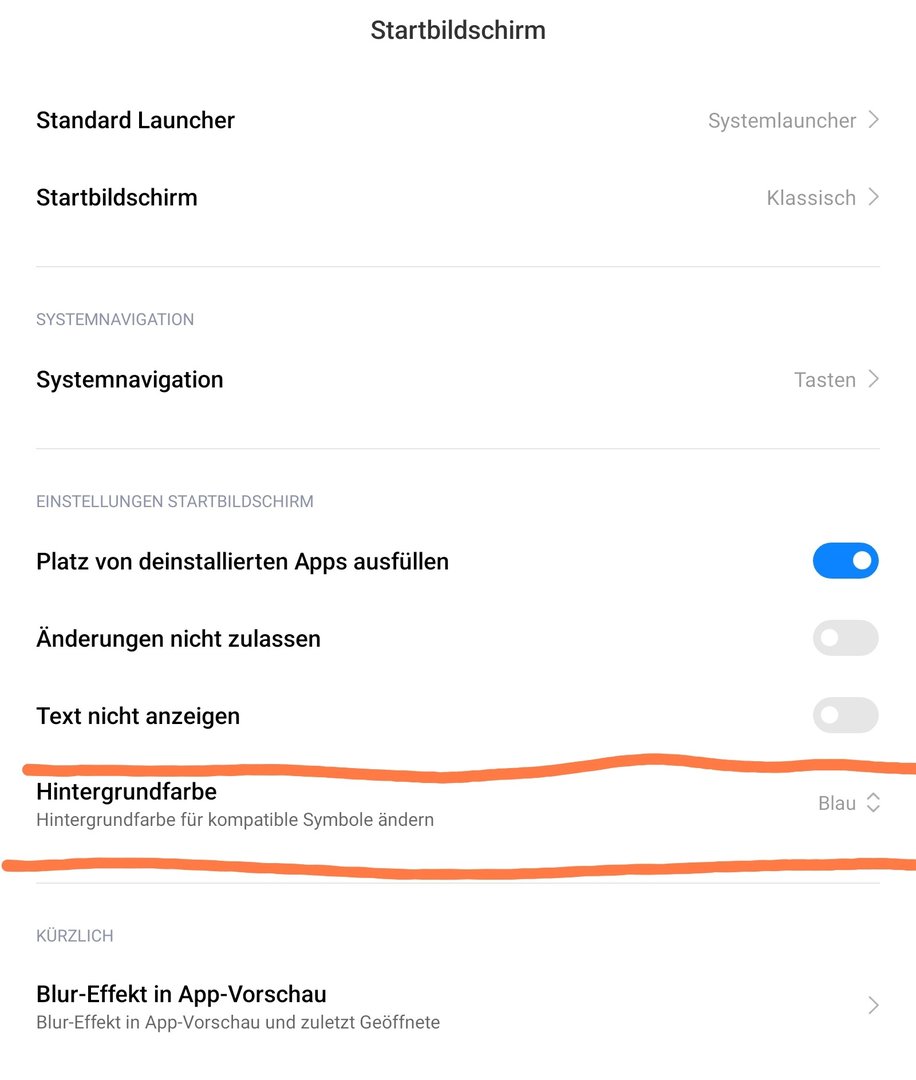Open Startbildschirm mode set to Klassisch
916x1080 pixels.
point(457,198)
